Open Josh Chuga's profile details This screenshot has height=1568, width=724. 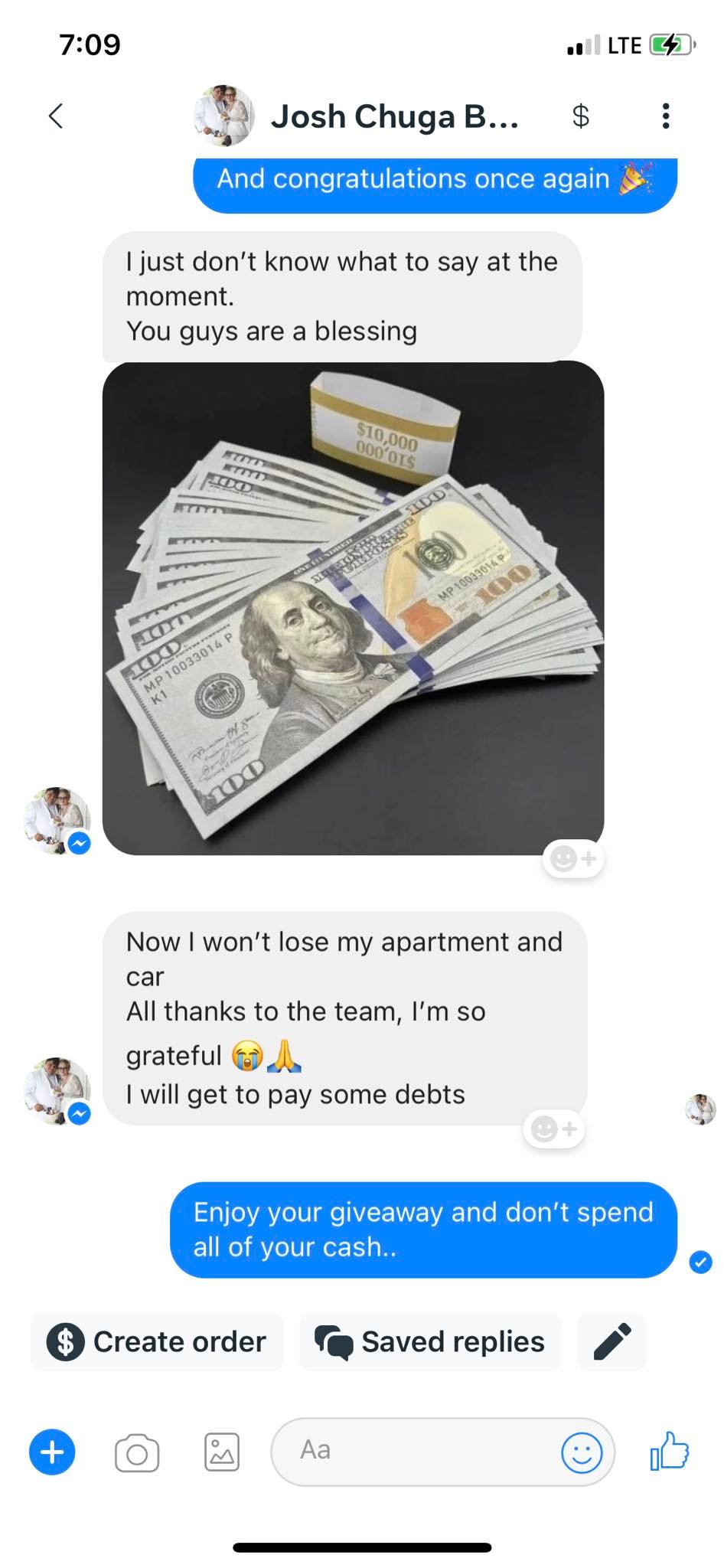393,116
